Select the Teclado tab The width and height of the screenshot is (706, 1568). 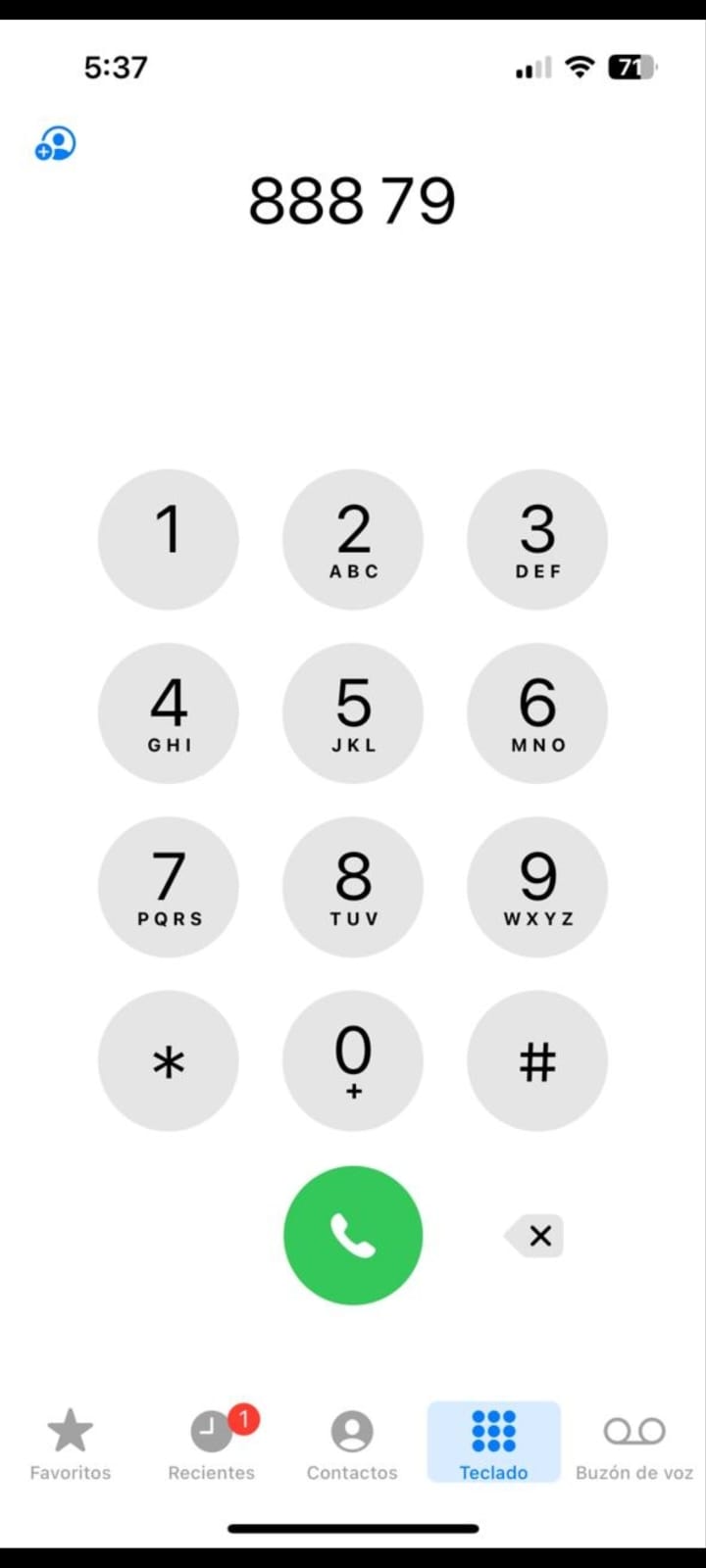[493, 1444]
